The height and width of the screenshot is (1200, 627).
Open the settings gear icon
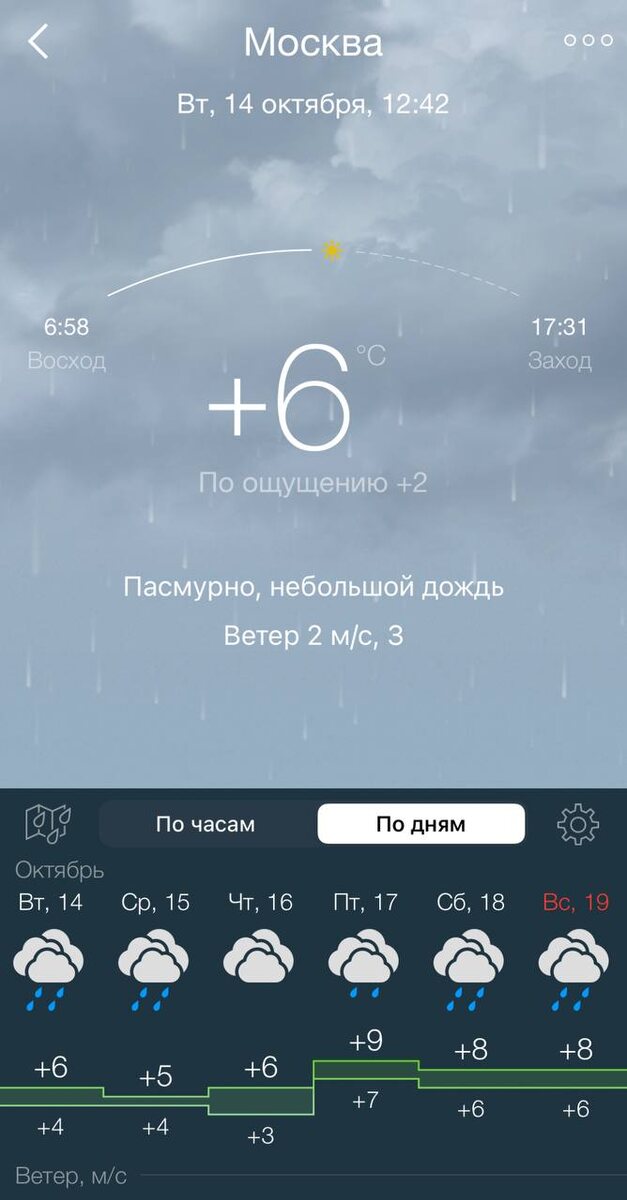[577, 825]
